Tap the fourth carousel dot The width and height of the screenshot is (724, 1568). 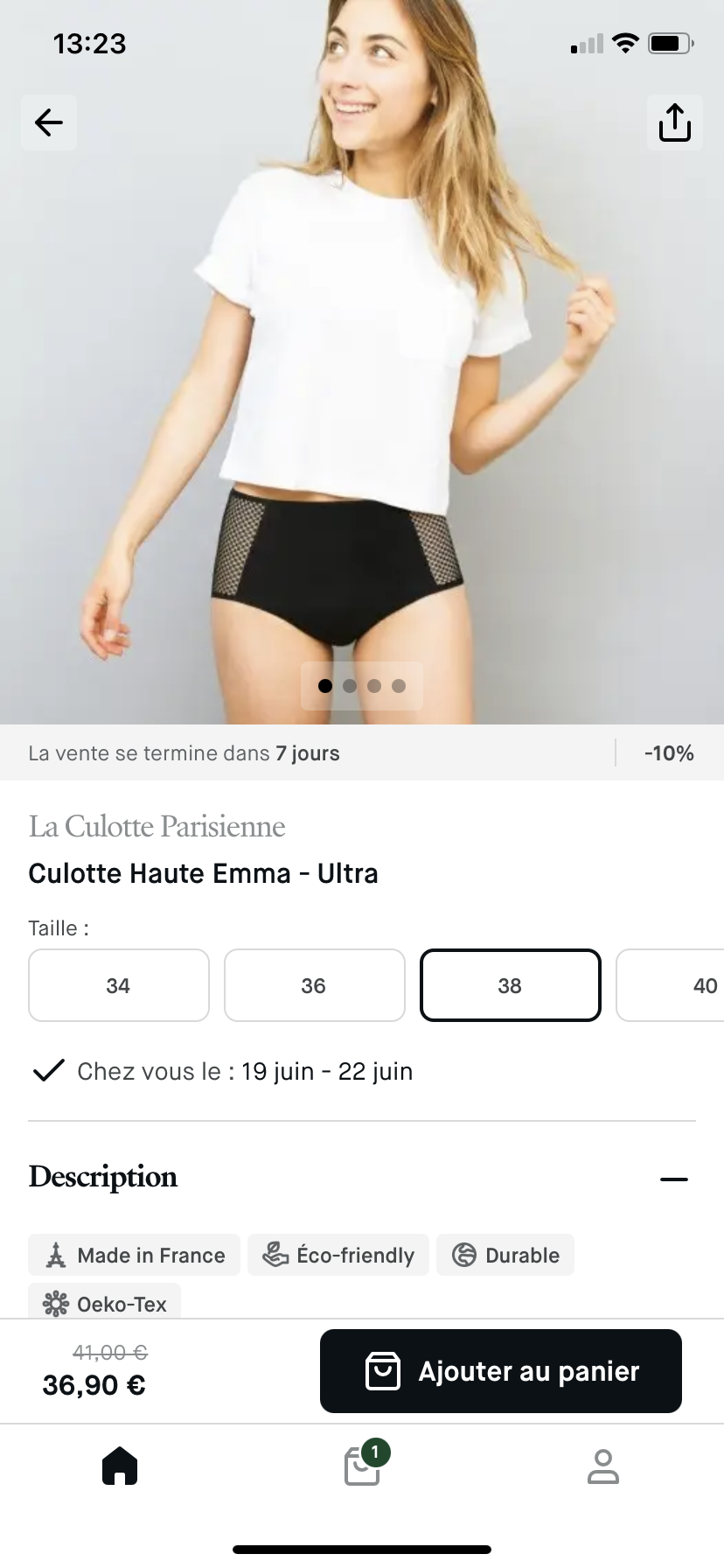[x=400, y=686]
